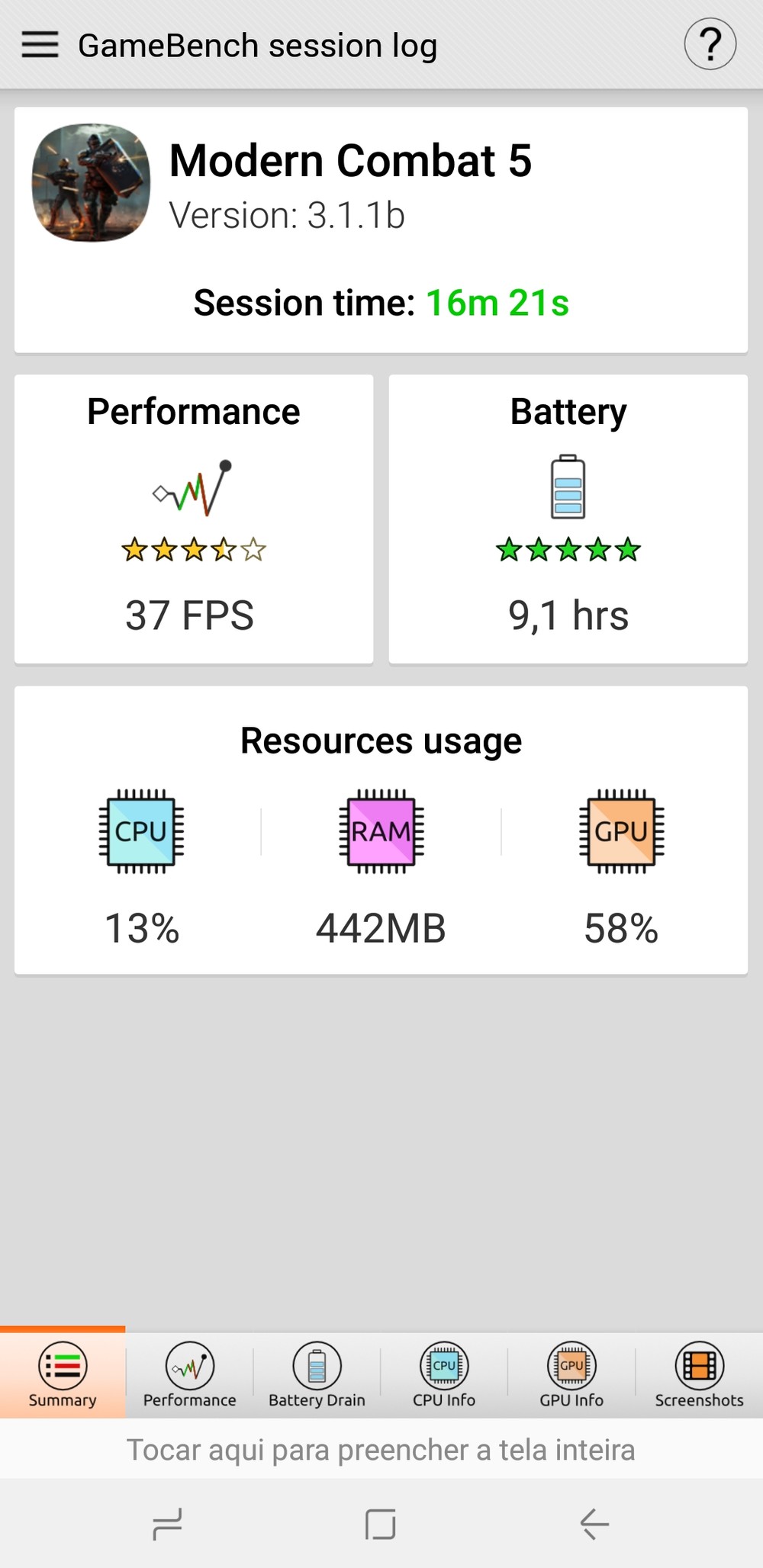Open the help question mark
The image size is (763, 1568).
click(710, 45)
